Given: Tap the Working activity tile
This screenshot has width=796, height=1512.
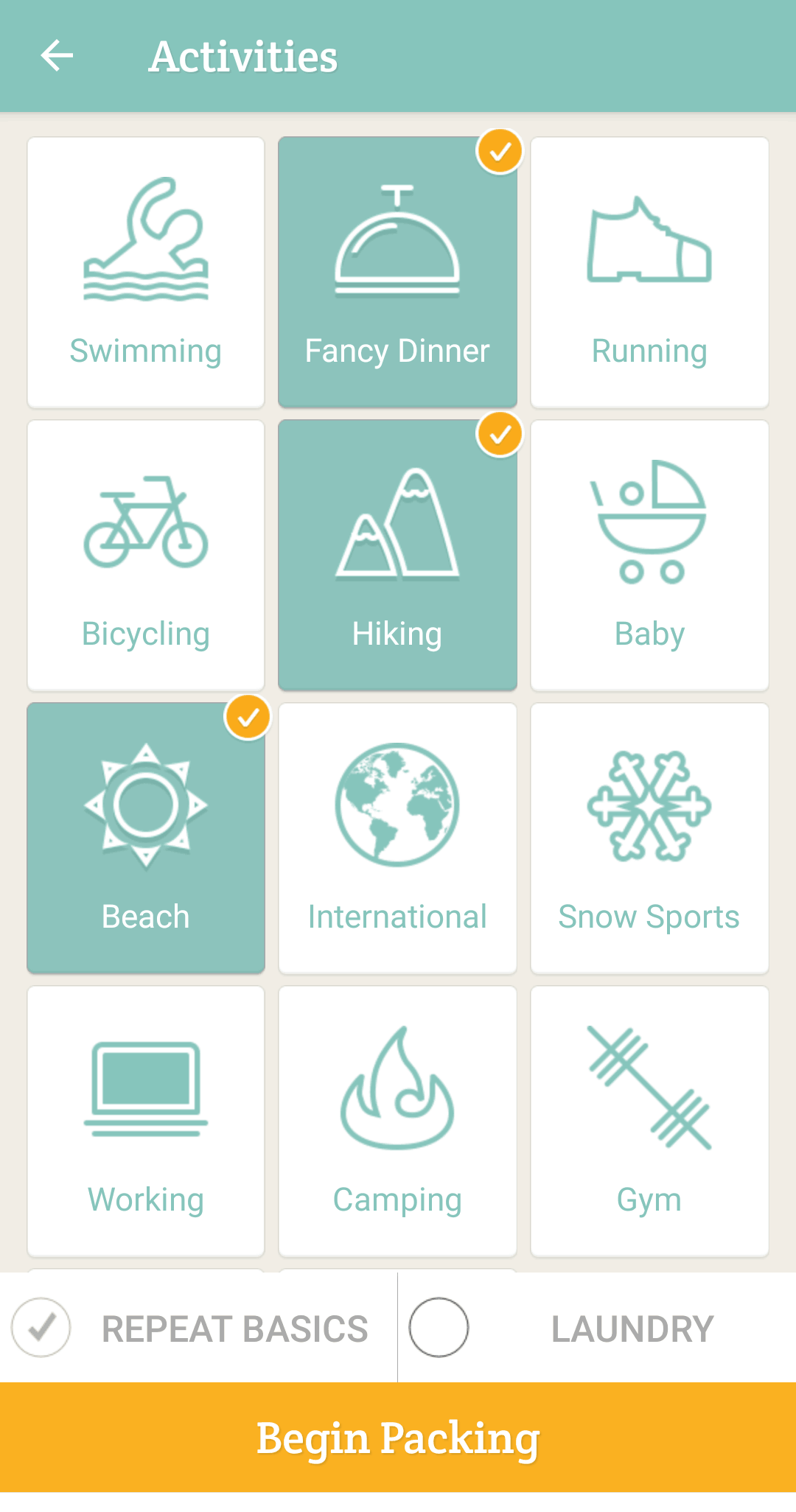Looking at the screenshot, I should [x=146, y=1121].
